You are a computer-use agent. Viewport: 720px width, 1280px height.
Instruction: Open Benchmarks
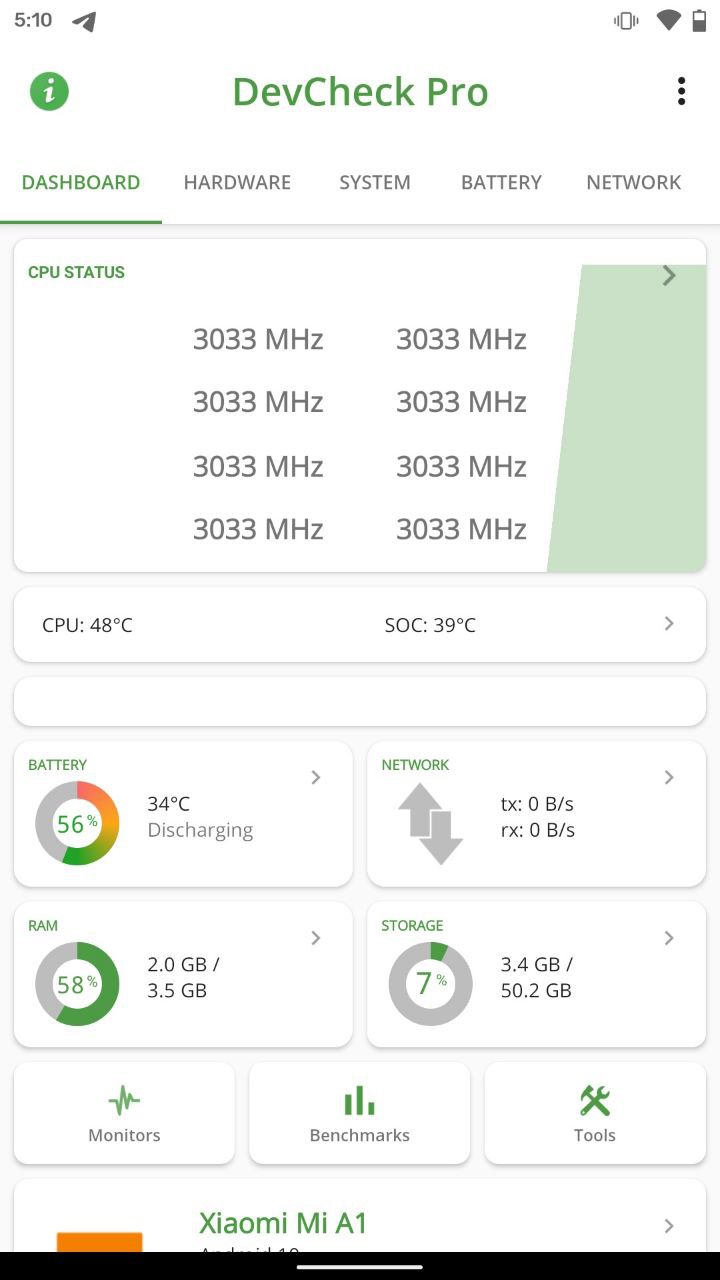coord(360,1113)
